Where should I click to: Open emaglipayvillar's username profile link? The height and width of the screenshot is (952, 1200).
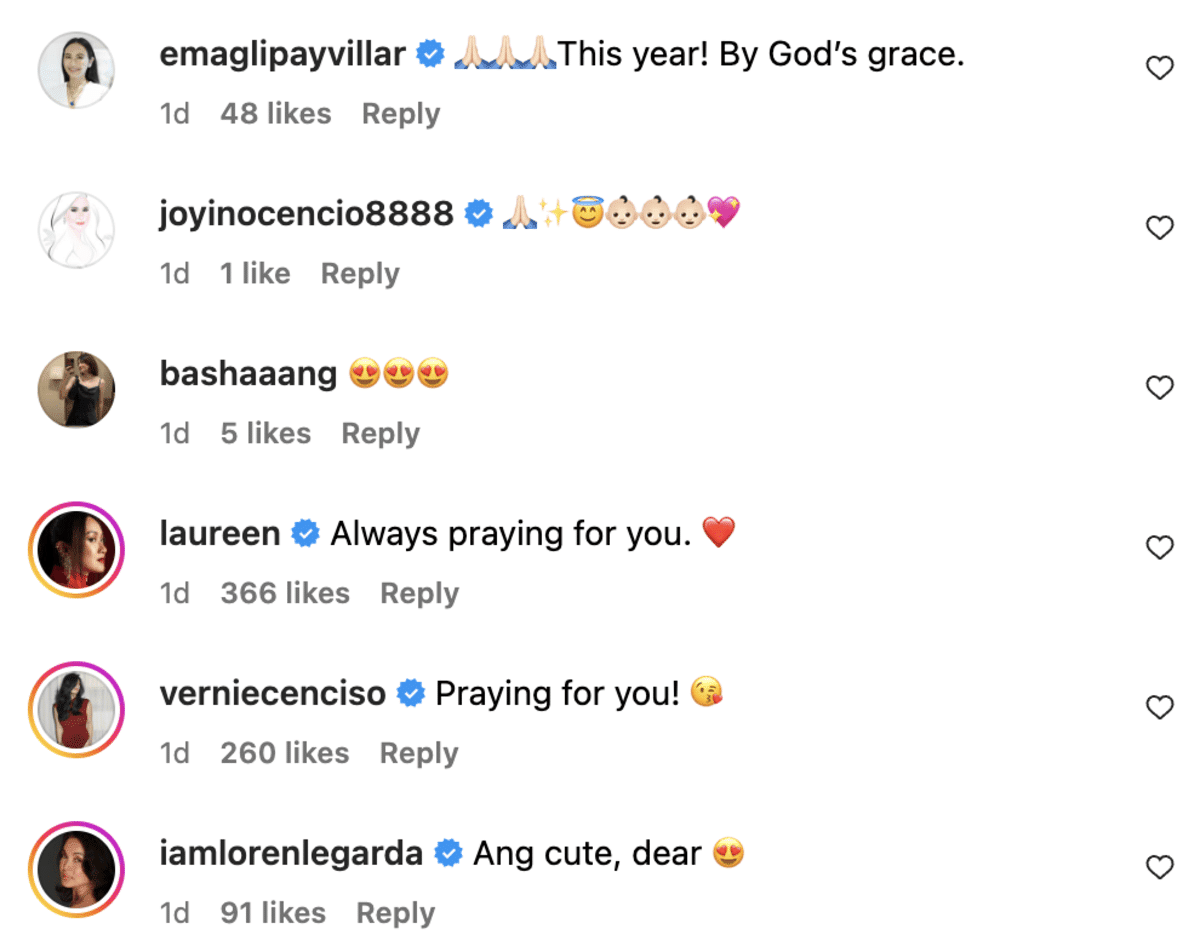coord(283,54)
